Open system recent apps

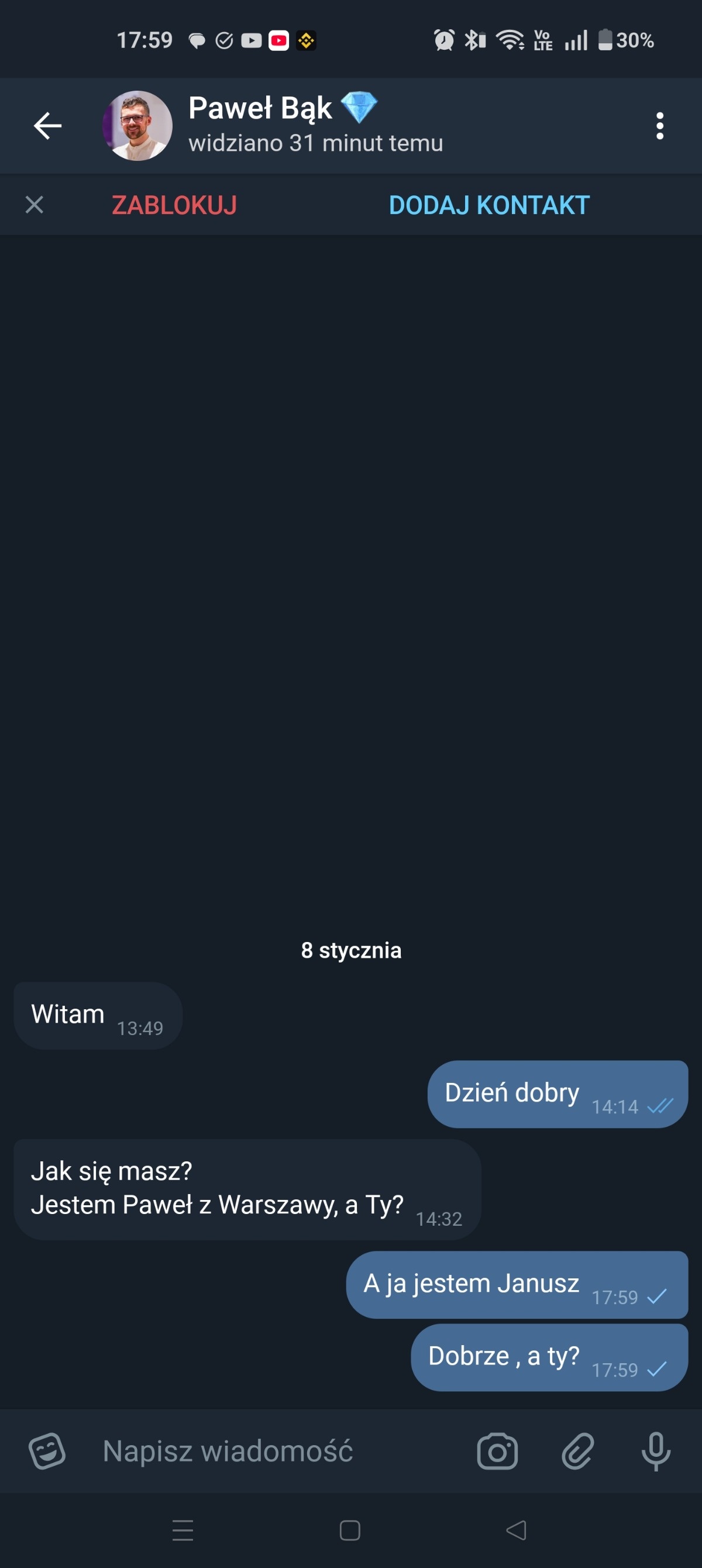pos(183,1530)
